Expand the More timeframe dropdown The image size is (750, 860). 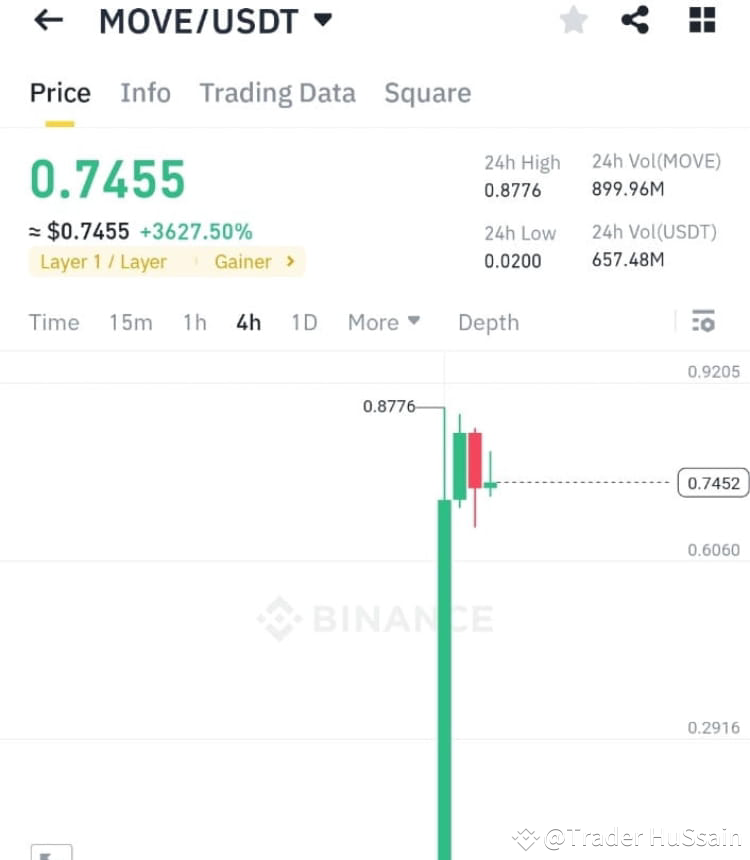(383, 321)
